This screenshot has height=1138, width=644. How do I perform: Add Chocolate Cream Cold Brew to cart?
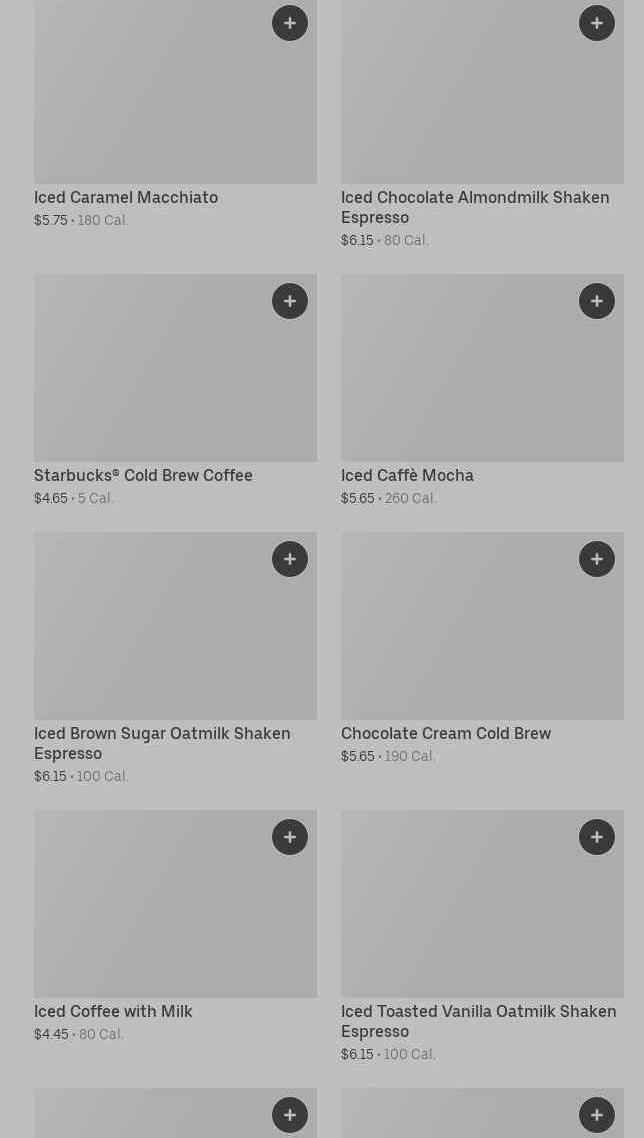(597, 559)
